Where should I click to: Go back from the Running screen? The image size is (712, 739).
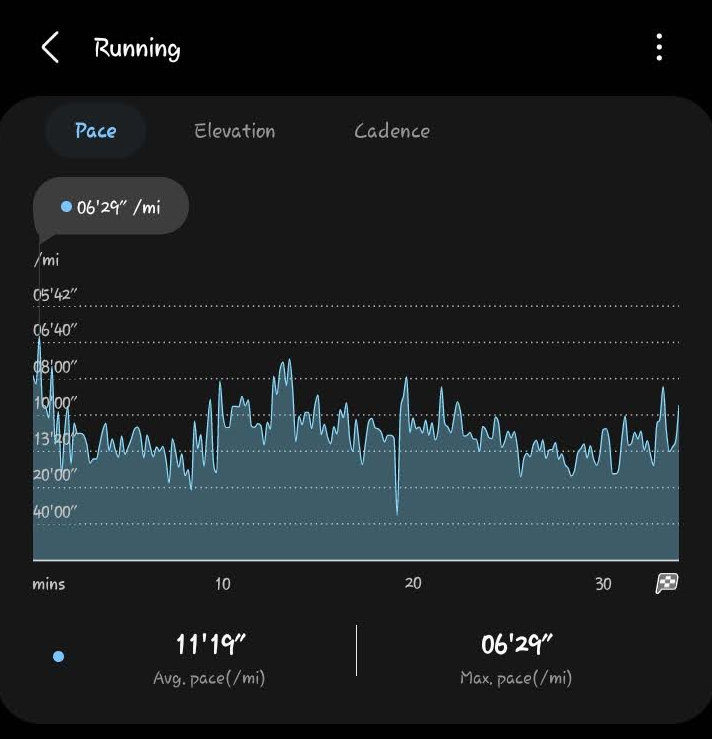point(50,47)
